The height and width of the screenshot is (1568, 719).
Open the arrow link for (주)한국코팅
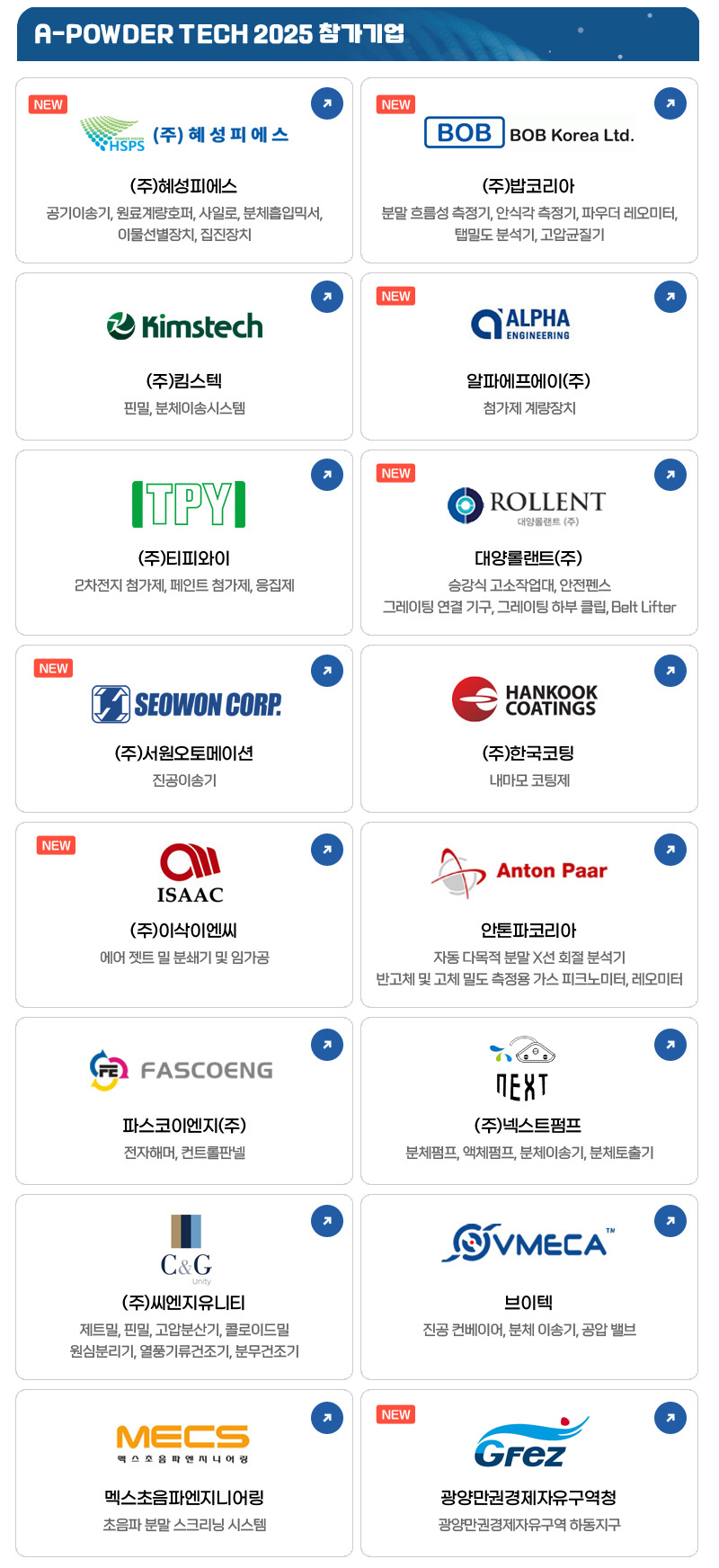pyautogui.click(x=670, y=671)
